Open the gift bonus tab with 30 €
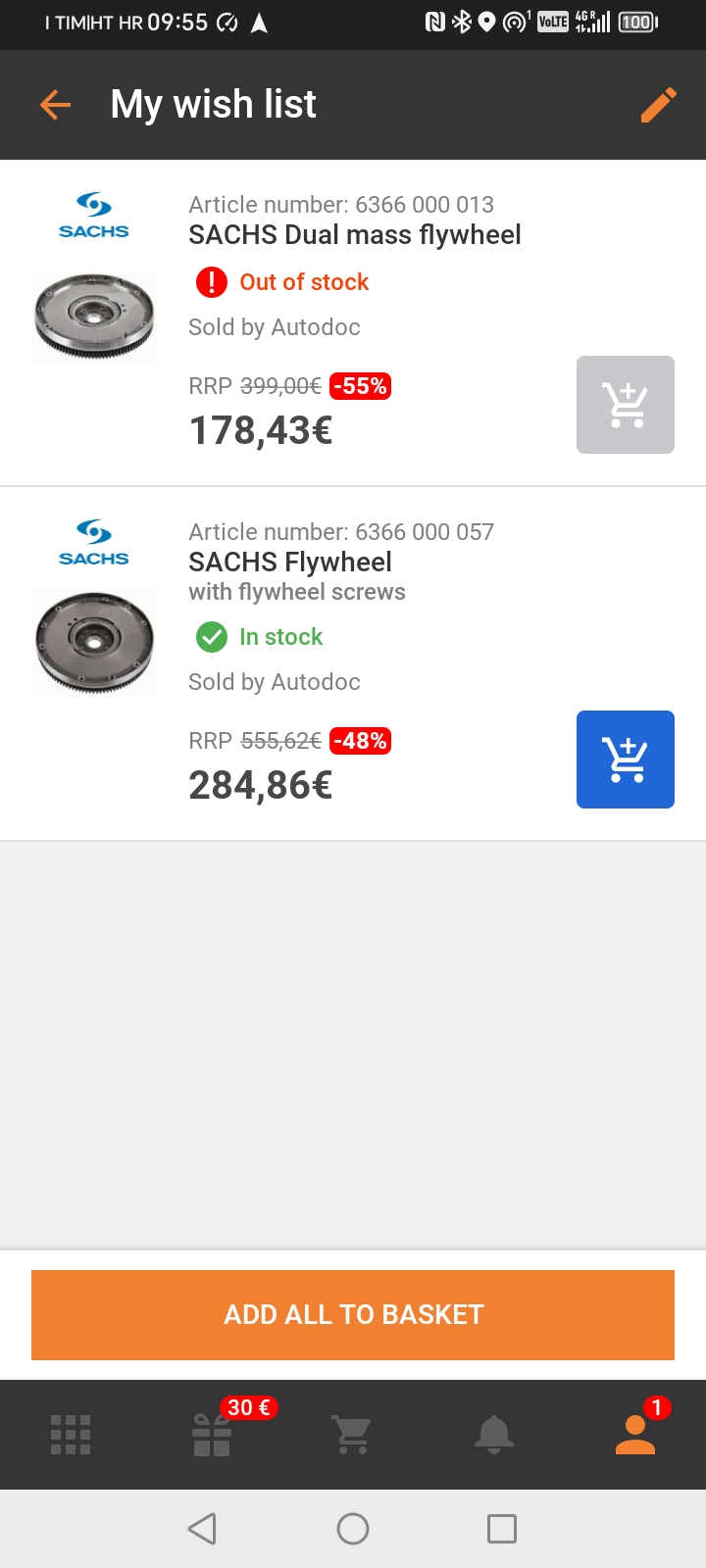The height and width of the screenshot is (1568, 706). tap(212, 1435)
